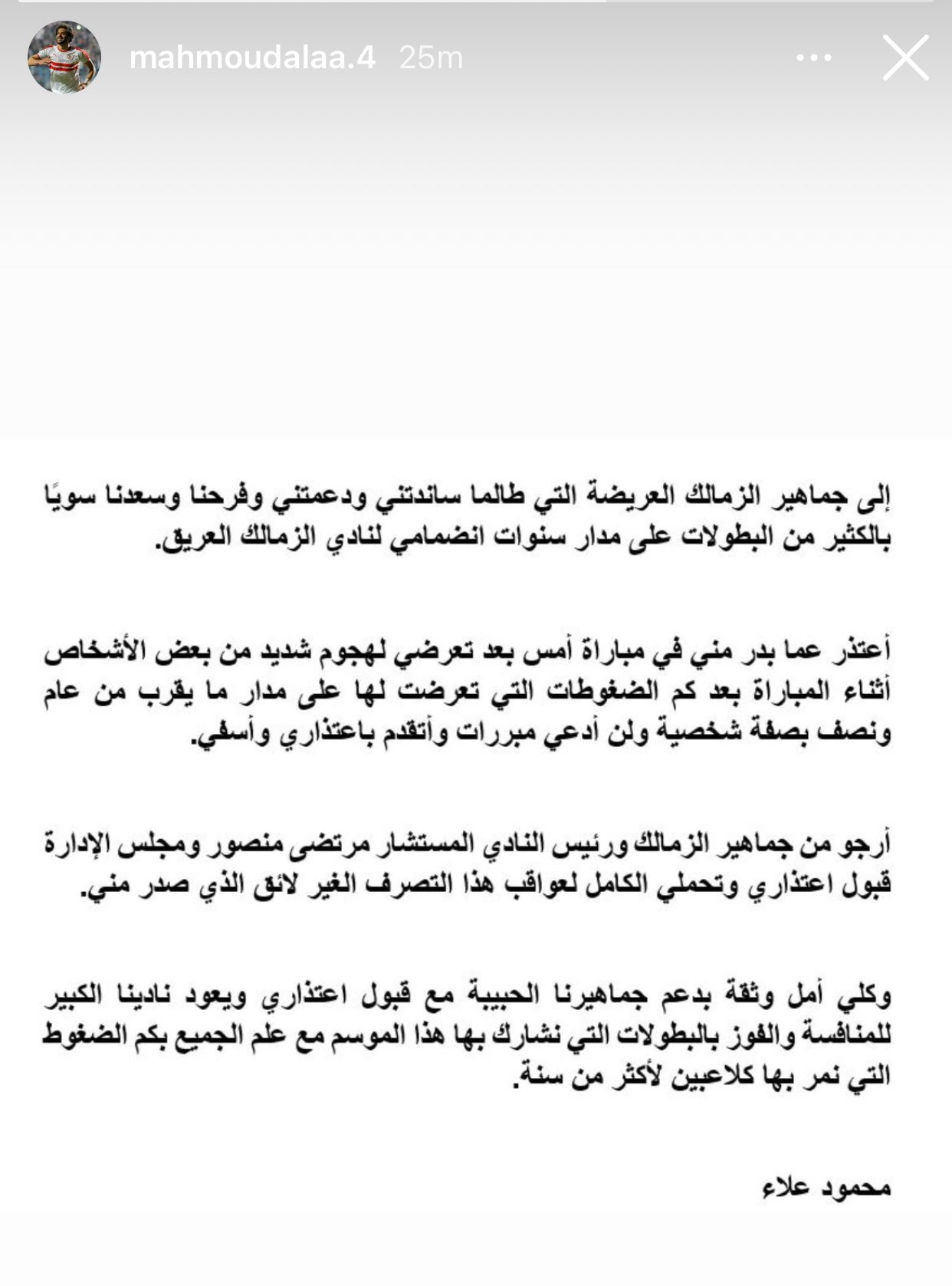Image resolution: width=952 pixels, height=1286 pixels.
Task: Close the story viewer
Action: click(x=905, y=58)
